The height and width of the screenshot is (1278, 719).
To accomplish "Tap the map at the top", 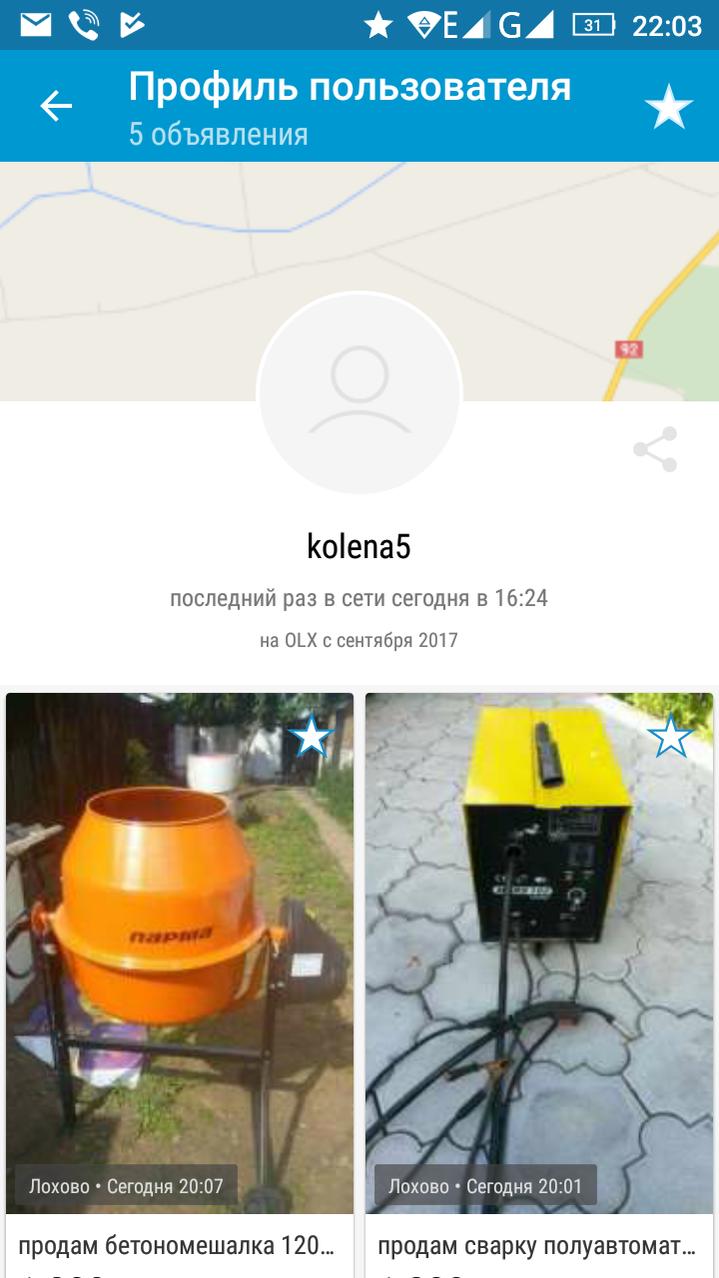I will pyautogui.click(x=359, y=281).
